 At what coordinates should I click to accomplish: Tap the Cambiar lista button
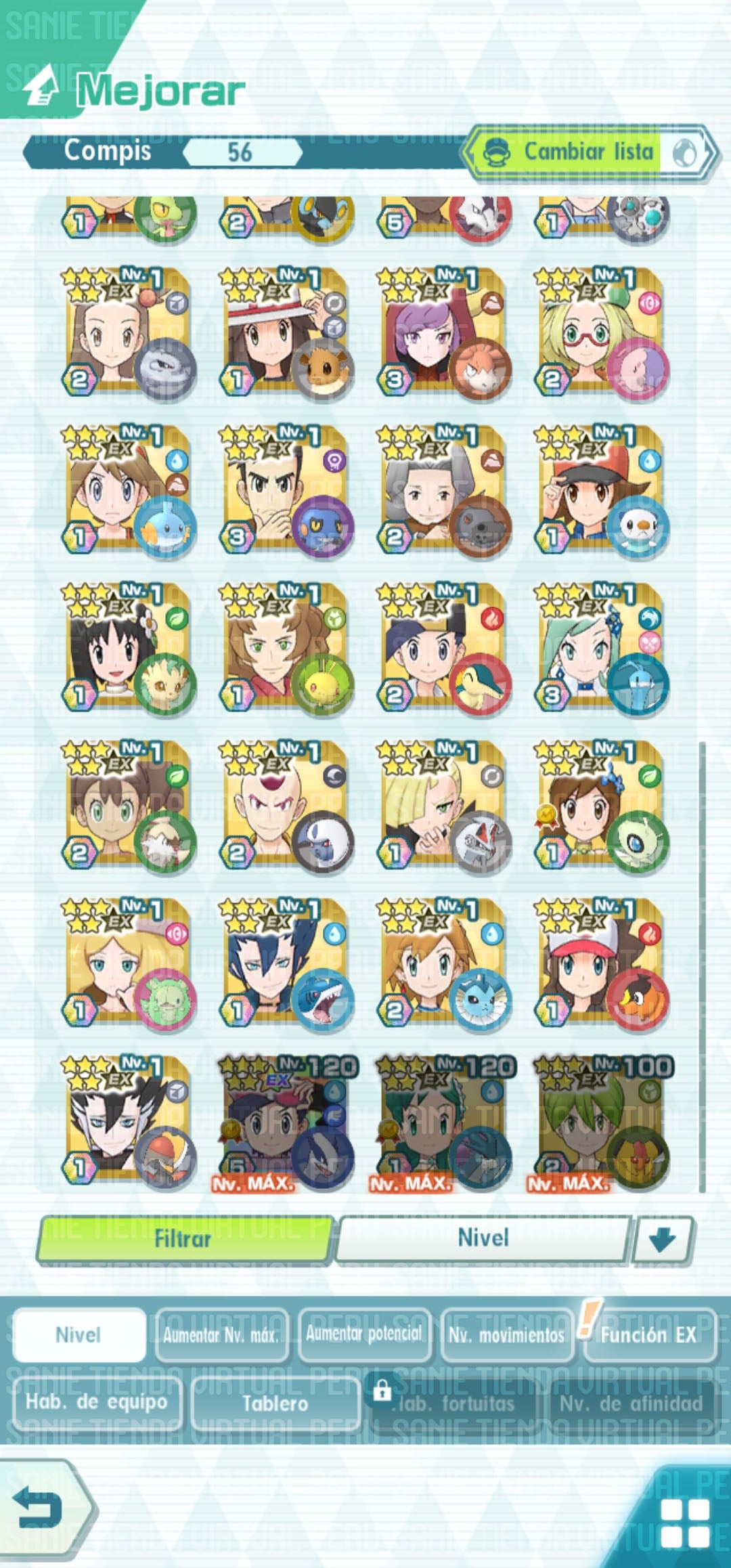click(x=589, y=152)
